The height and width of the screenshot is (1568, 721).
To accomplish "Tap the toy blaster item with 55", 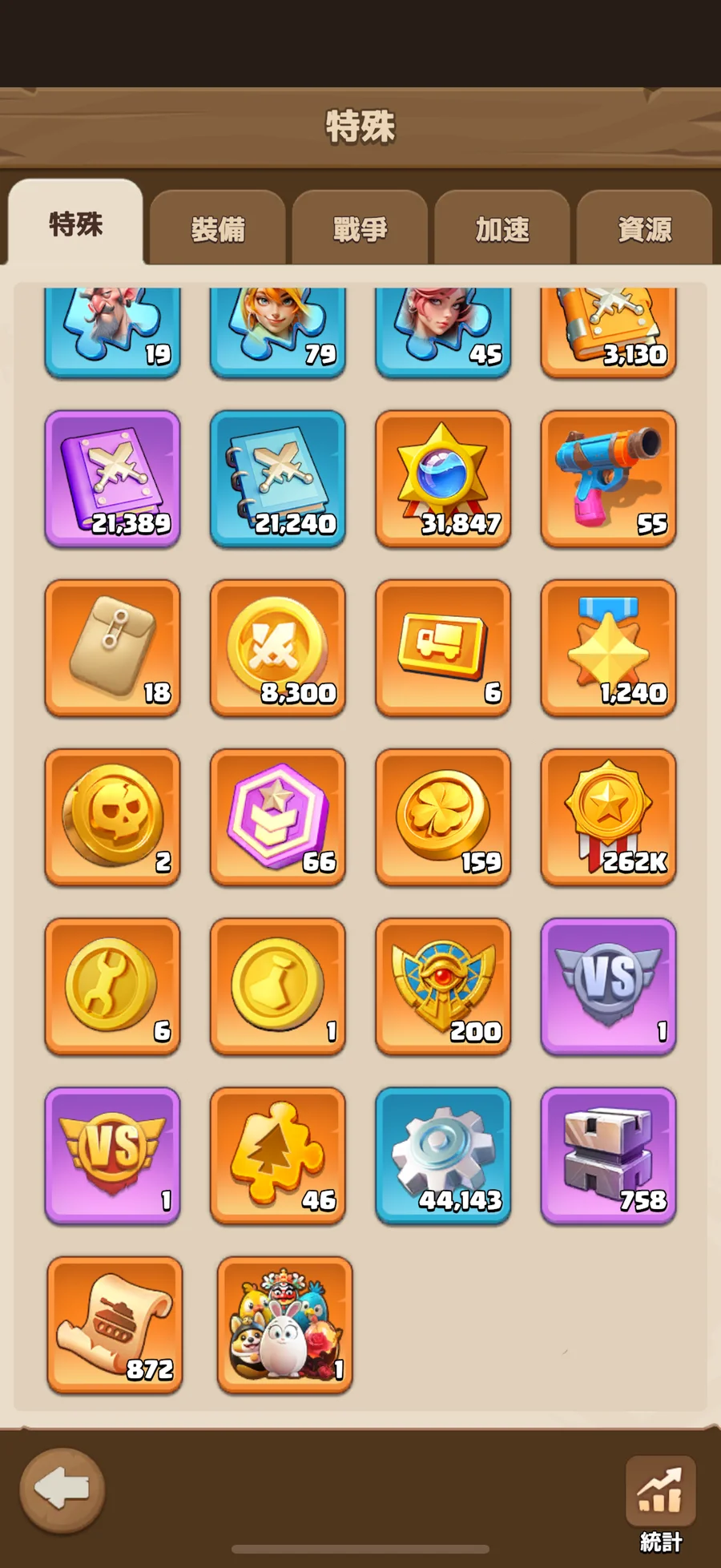I will tap(609, 479).
